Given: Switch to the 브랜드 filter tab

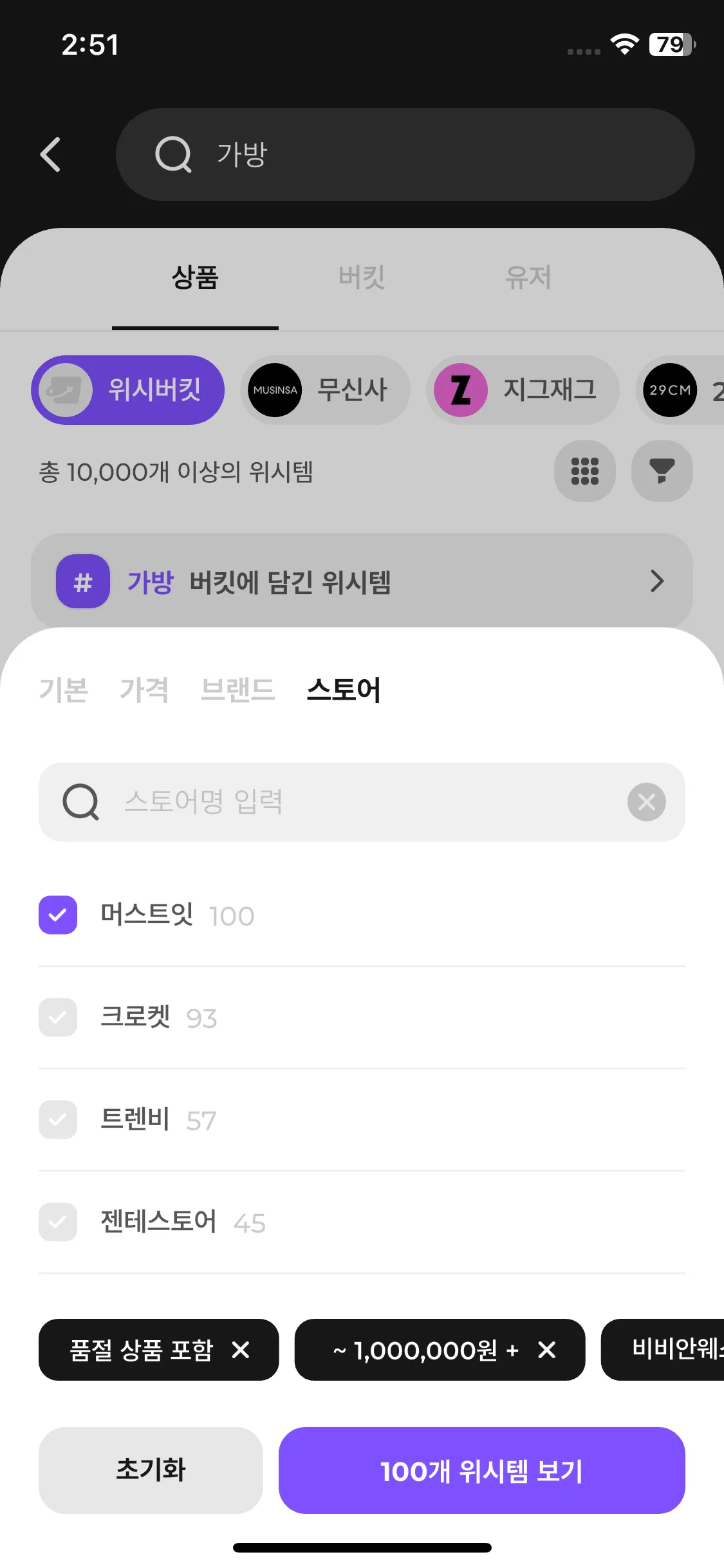Looking at the screenshot, I should click(x=237, y=690).
